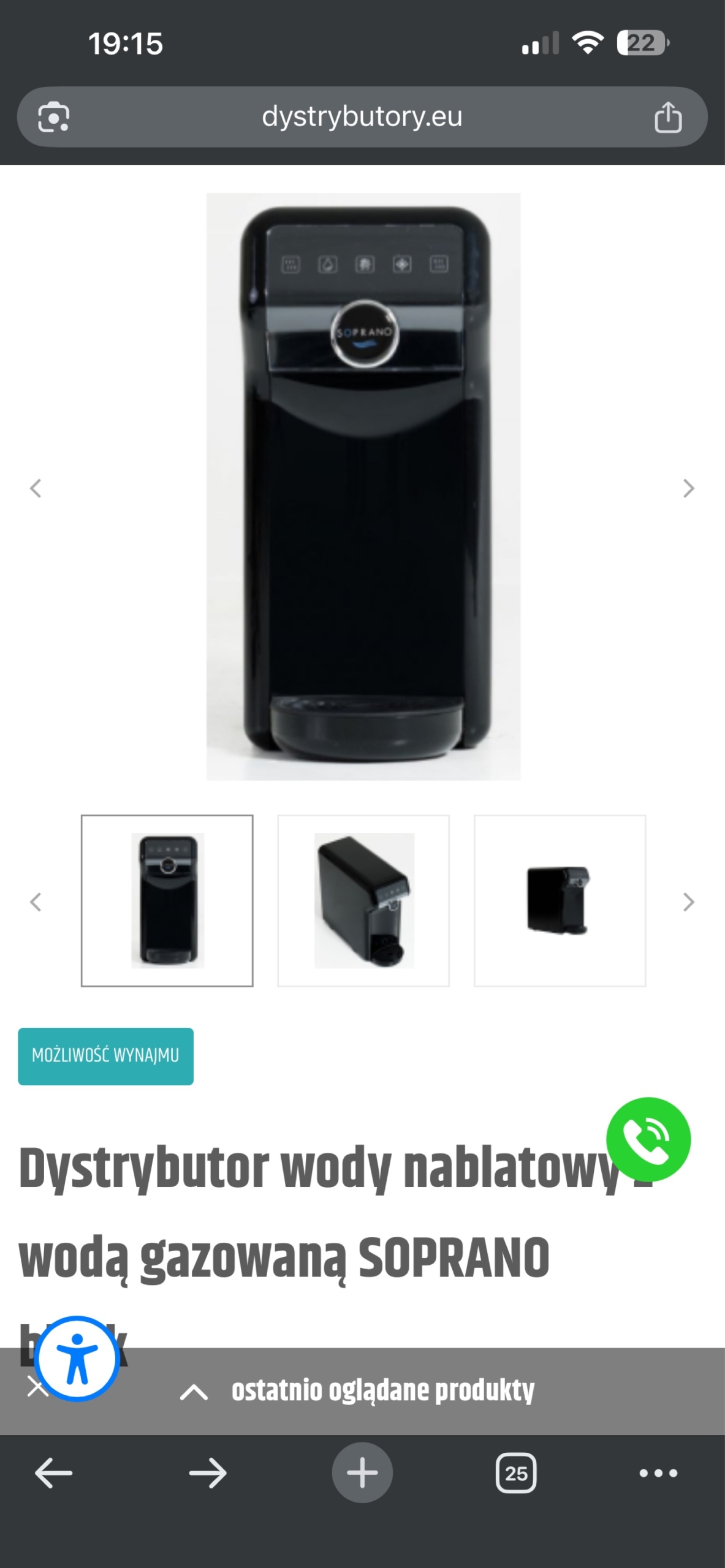Select the front view thumbnail
The height and width of the screenshot is (1568, 725).
(167, 900)
